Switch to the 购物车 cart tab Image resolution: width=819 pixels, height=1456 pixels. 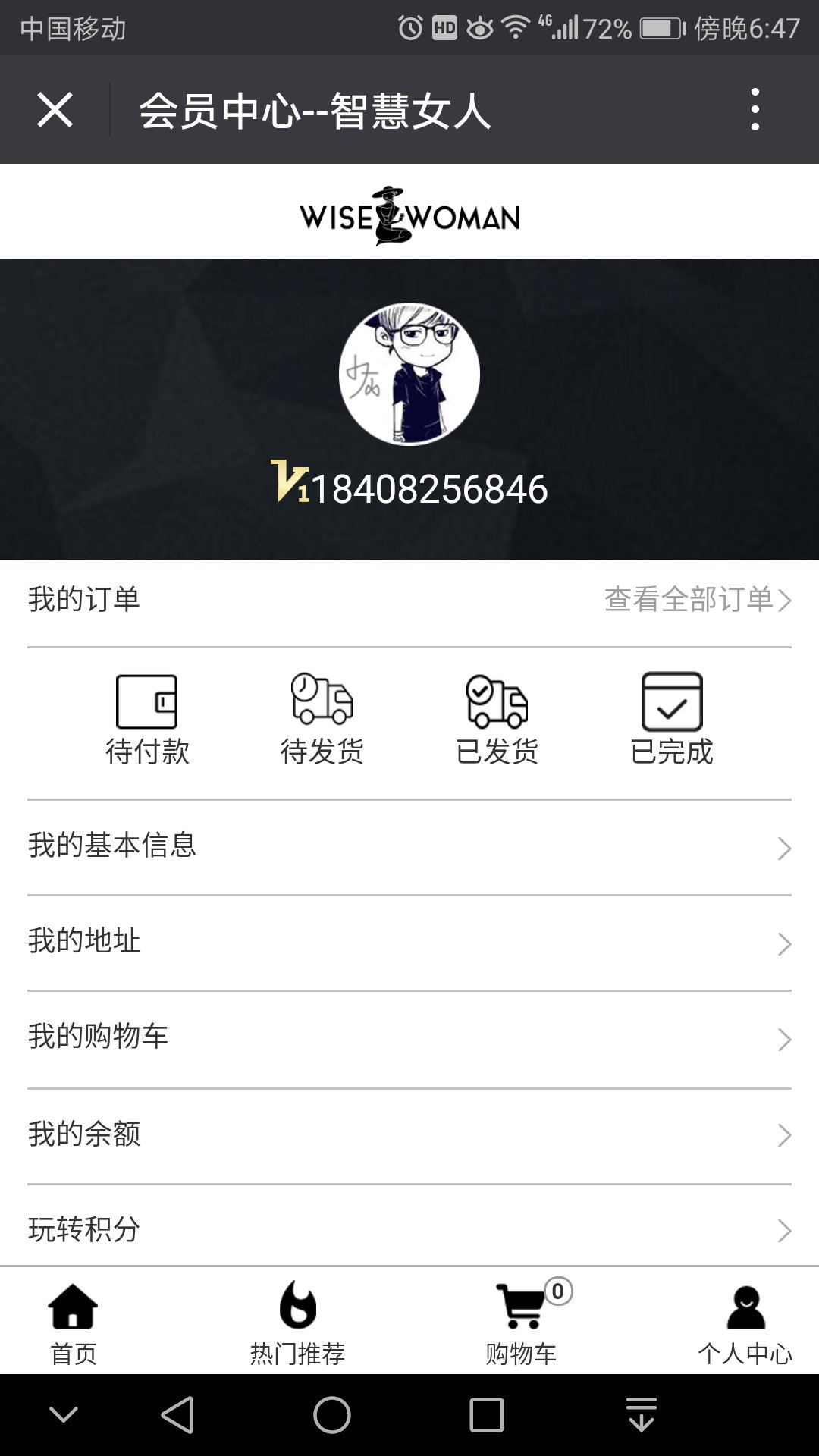[522, 1323]
